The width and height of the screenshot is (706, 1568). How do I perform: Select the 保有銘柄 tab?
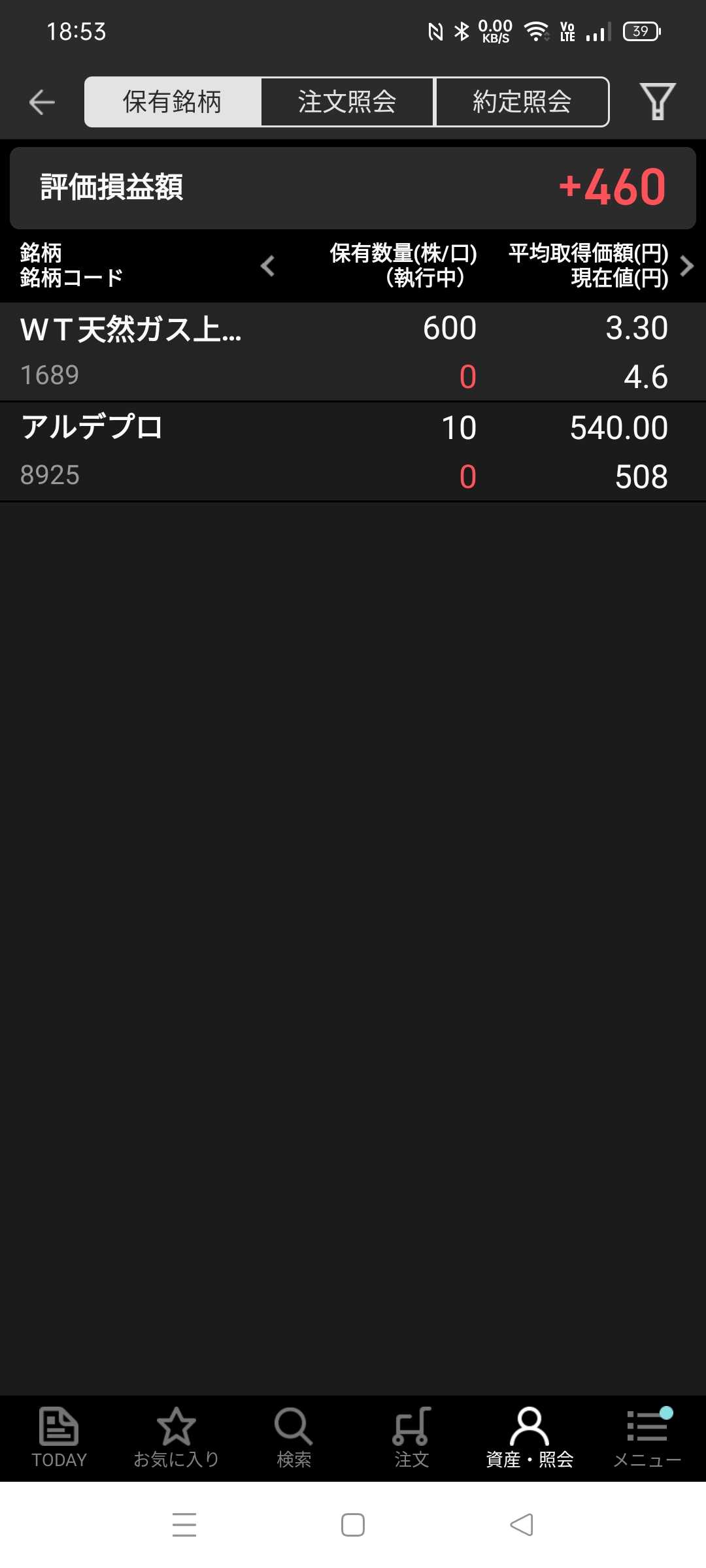point(173,102)
